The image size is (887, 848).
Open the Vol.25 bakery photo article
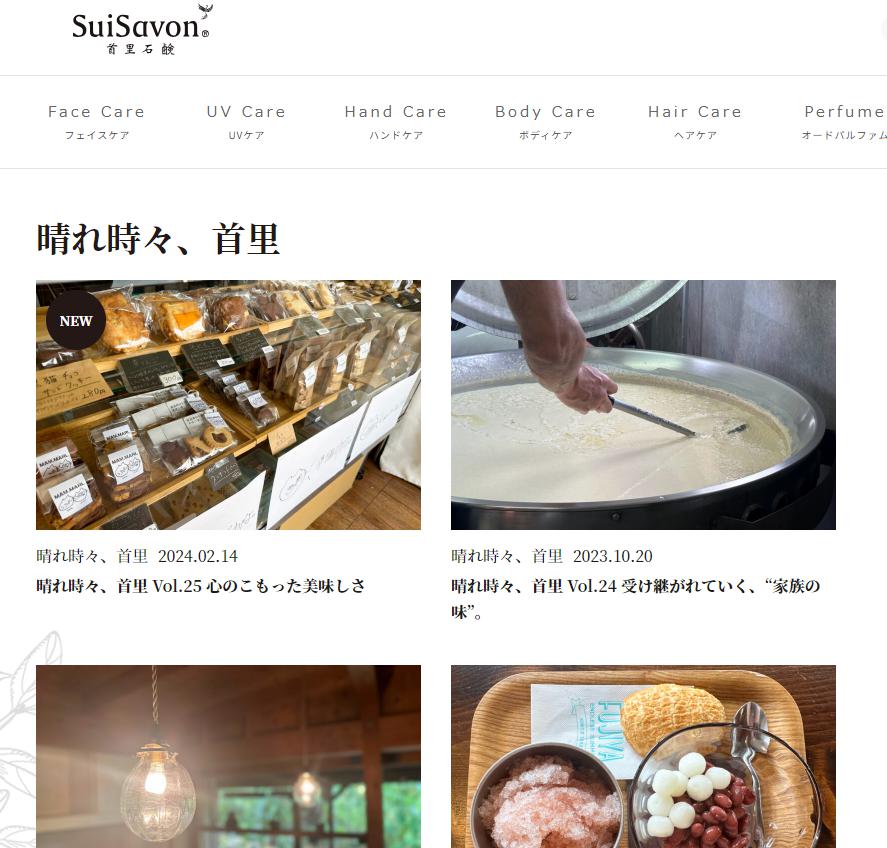coord(228,404)
